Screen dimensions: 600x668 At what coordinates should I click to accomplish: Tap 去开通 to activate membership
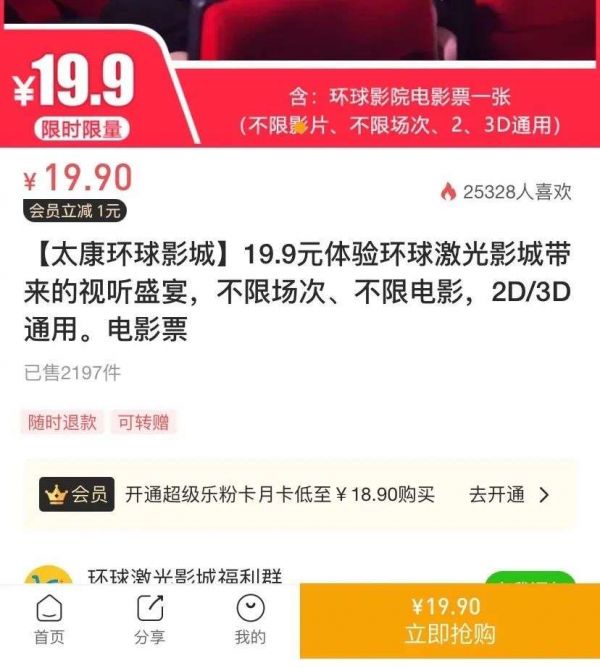pos(509,494)
